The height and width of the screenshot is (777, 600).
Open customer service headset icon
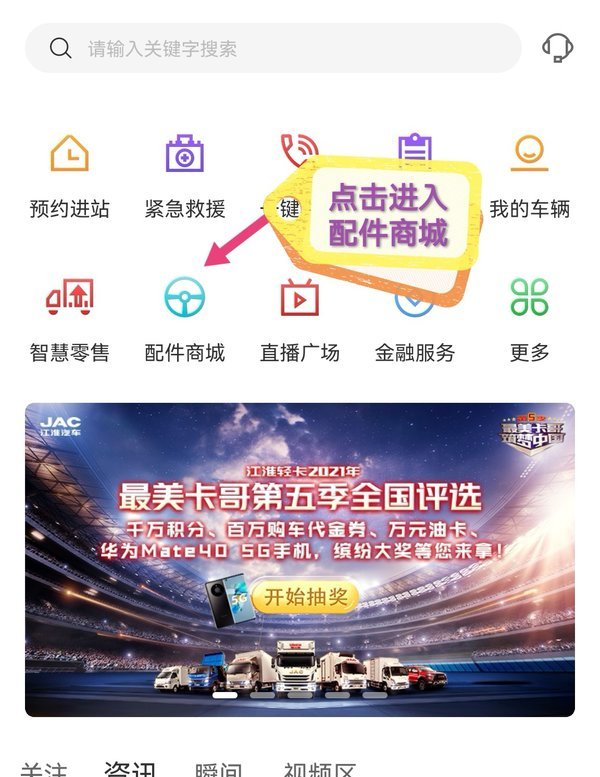coord(557,47)
